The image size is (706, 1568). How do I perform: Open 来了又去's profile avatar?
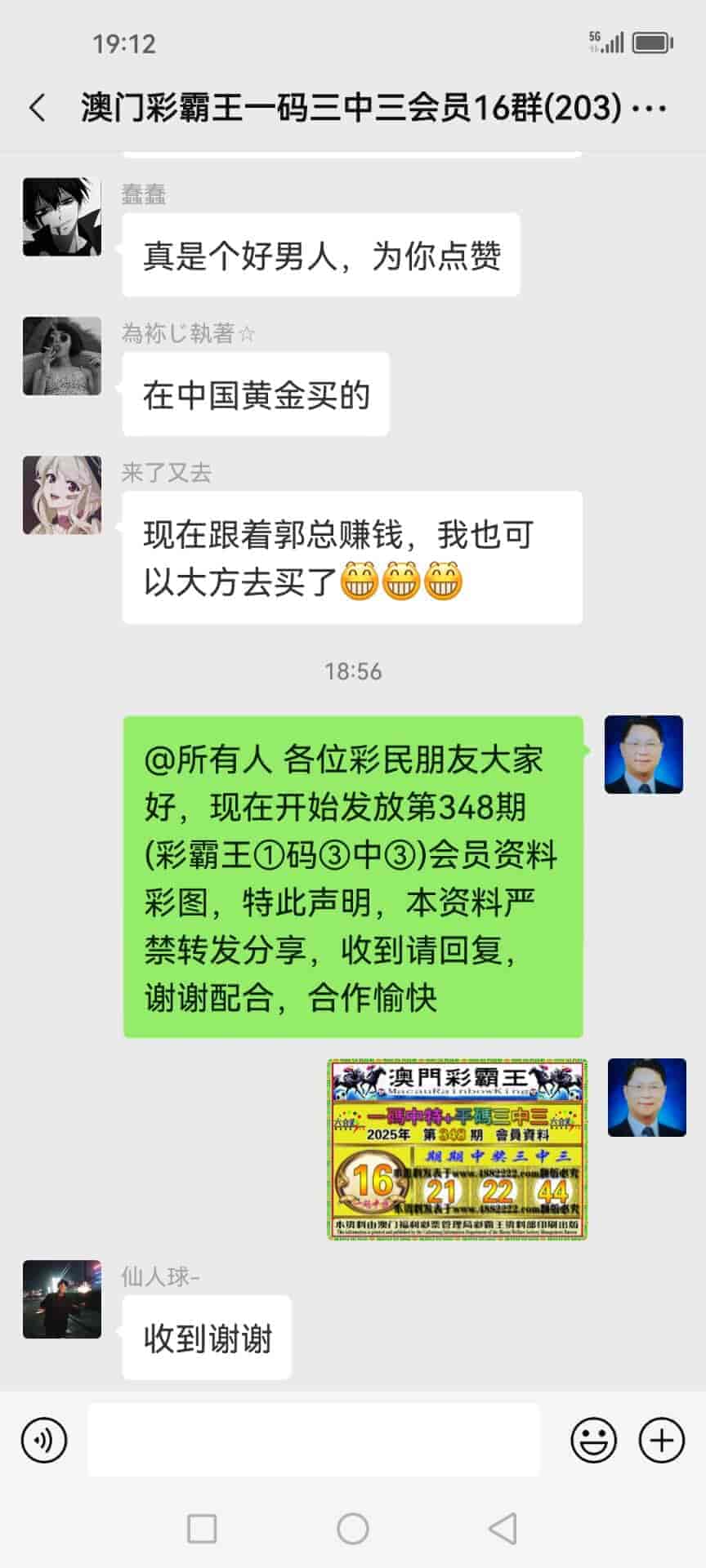tap(62, 496)
